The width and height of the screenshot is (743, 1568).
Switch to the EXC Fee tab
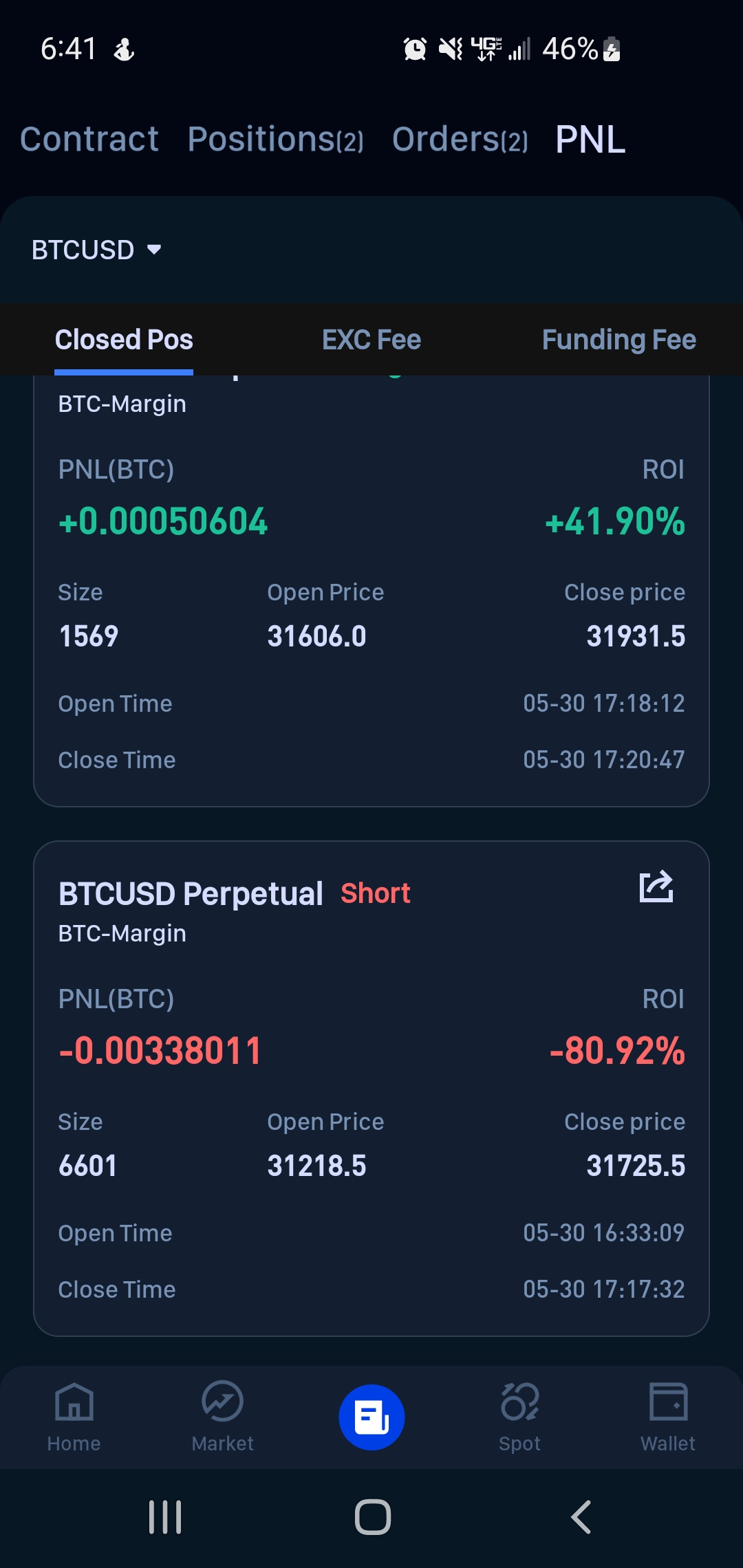[x=371, y=340]
